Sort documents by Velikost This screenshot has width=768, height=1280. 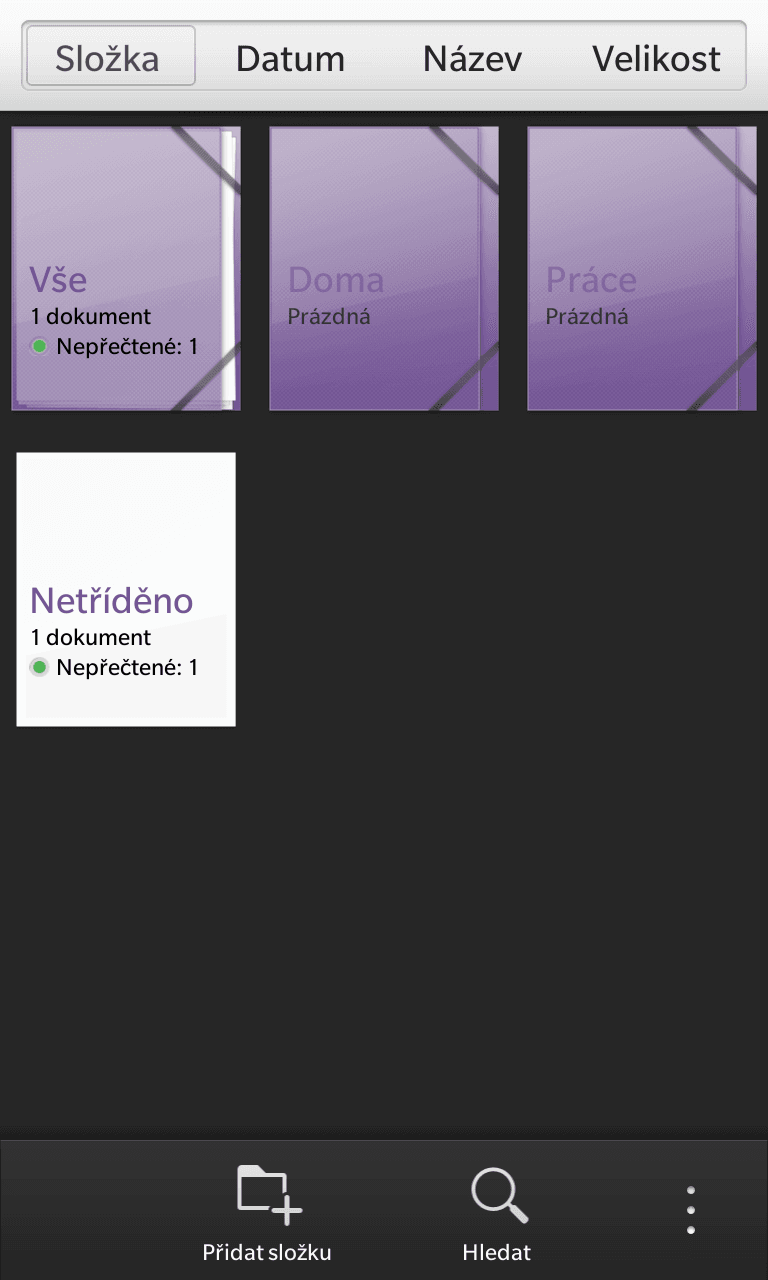tap(656, 57)
